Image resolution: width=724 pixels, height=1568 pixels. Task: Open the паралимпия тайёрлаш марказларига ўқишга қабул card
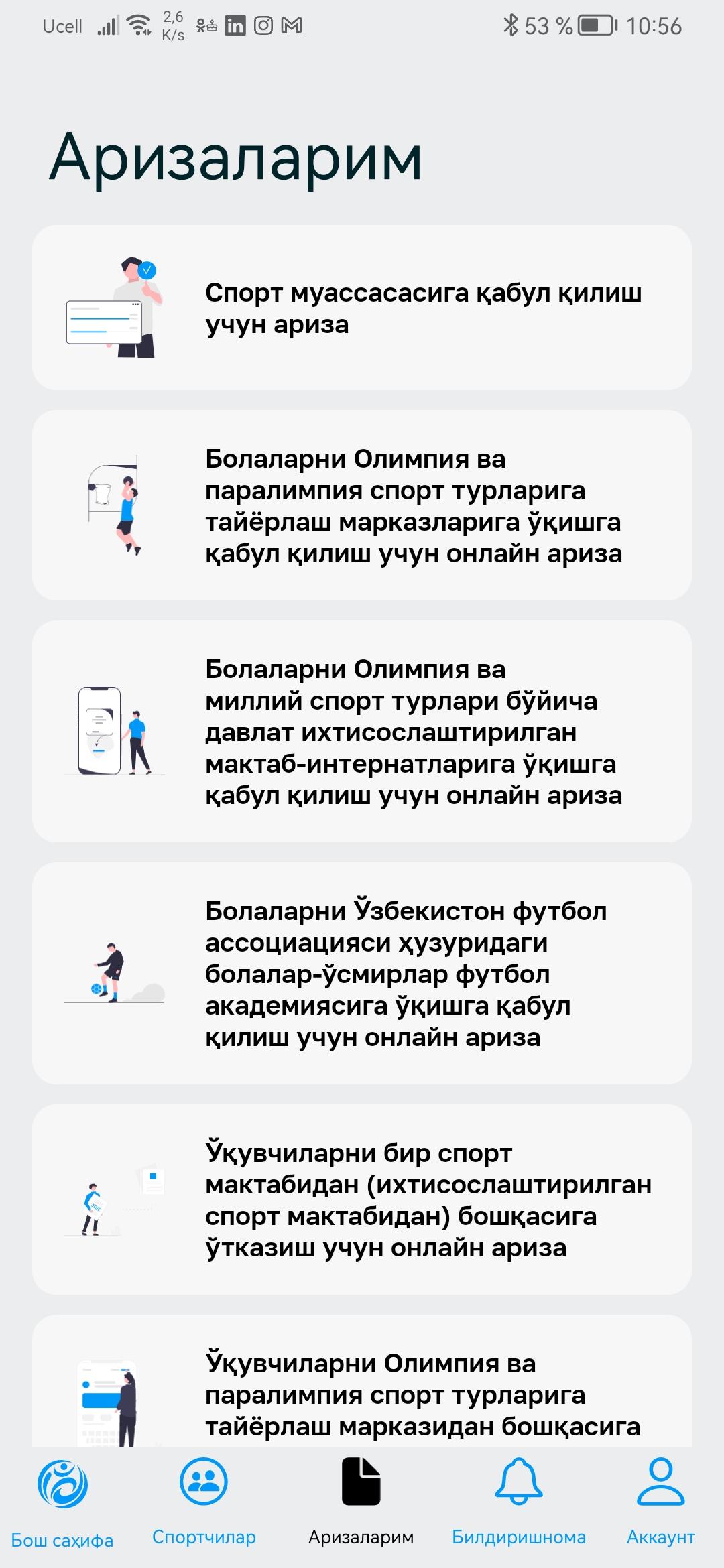tap(362, 505)
